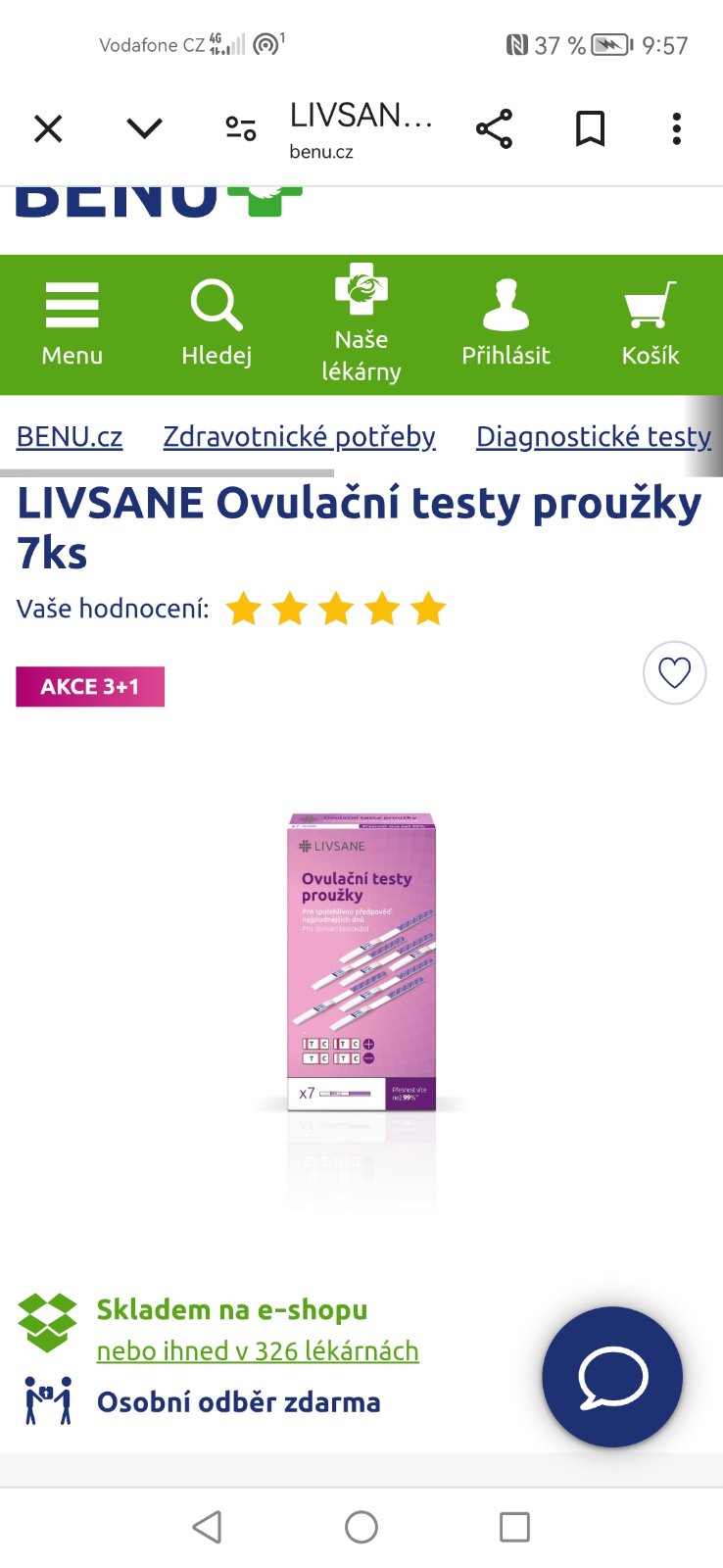Tap the system back button
The image size is (723, 1568).
[207, 1526]
